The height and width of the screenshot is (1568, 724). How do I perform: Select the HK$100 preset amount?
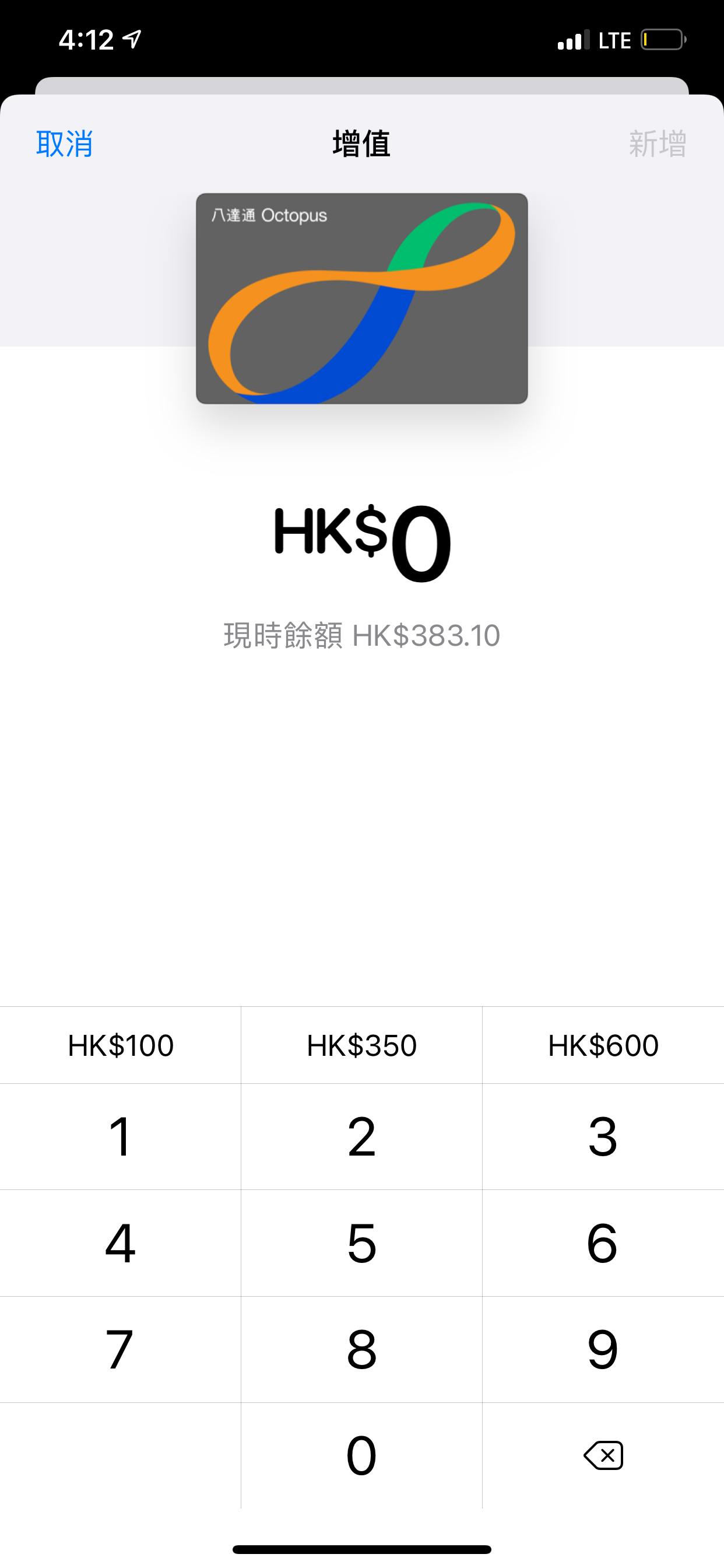click(x=121, y=1045)
